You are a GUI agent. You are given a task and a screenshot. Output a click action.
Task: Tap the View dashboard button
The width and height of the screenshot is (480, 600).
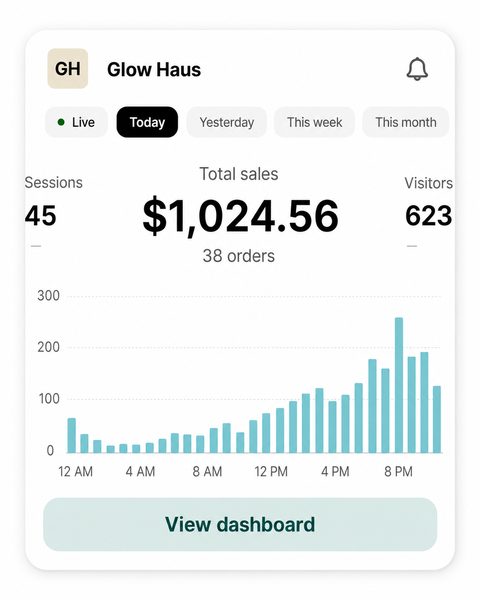(x=240, y=524)
